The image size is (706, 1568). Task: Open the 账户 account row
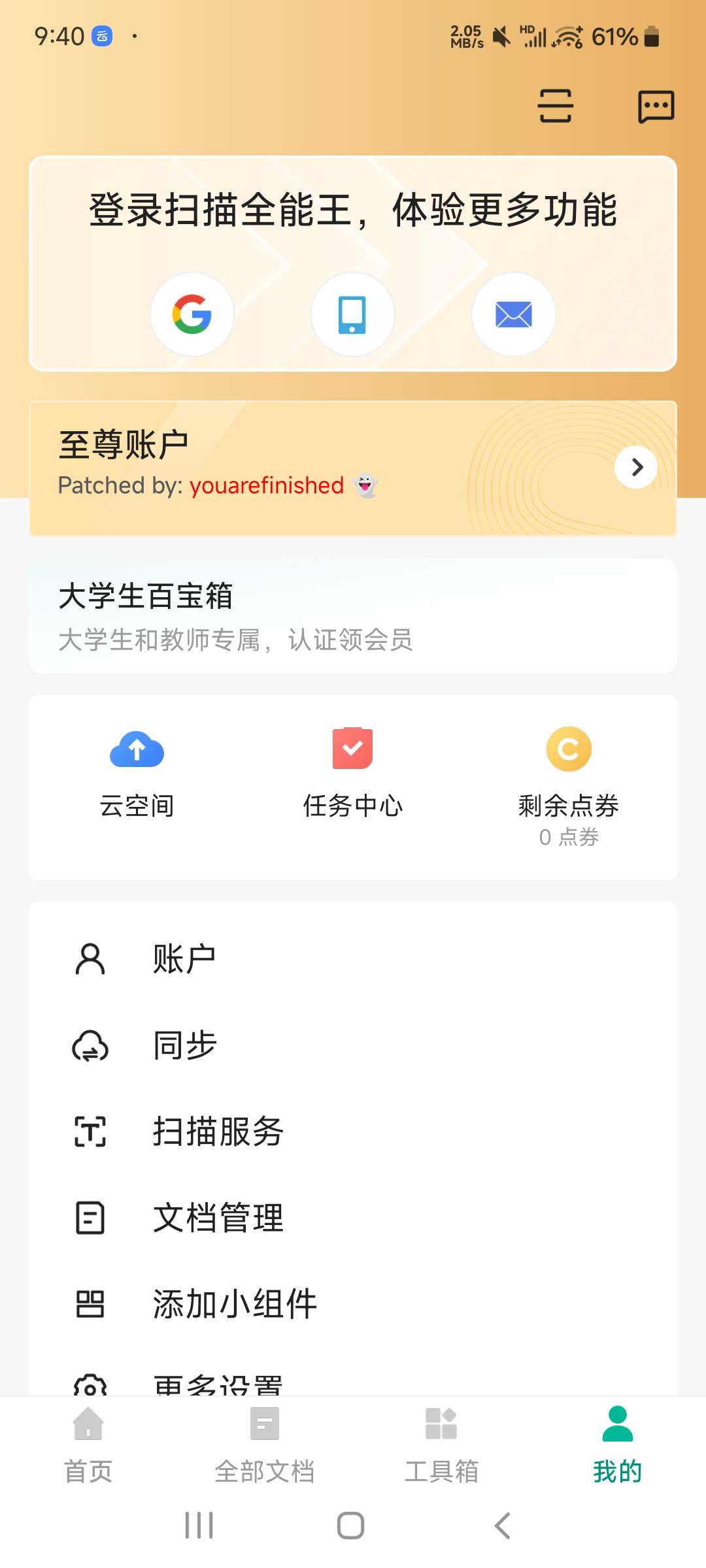353,959
